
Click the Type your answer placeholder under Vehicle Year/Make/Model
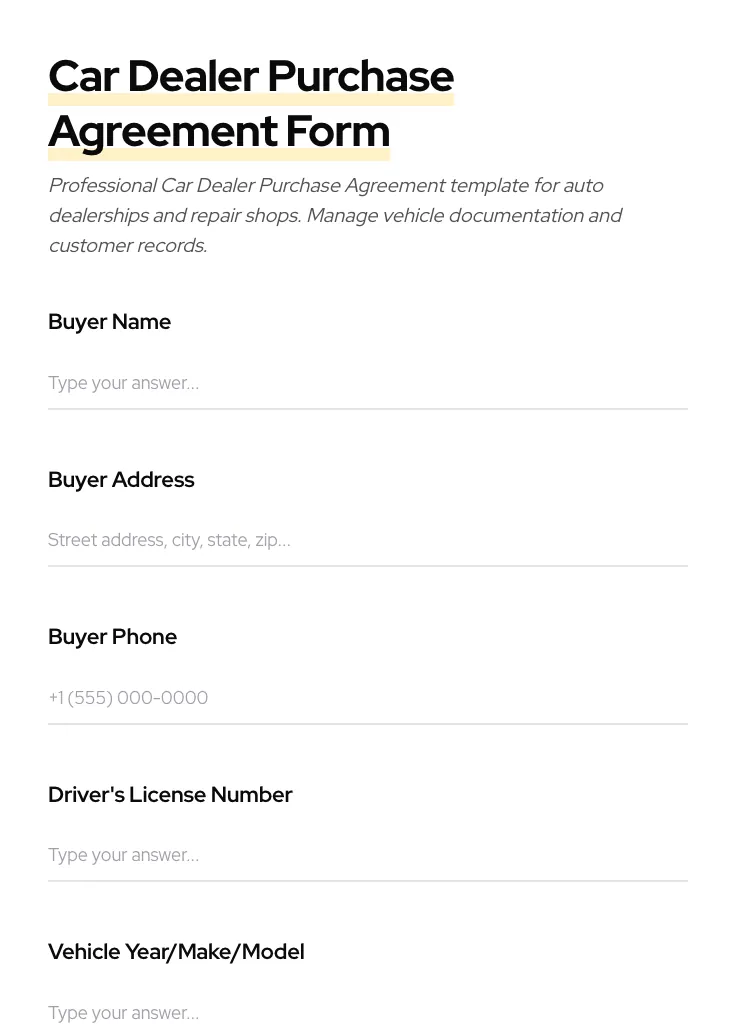[x=123, y=1013]
